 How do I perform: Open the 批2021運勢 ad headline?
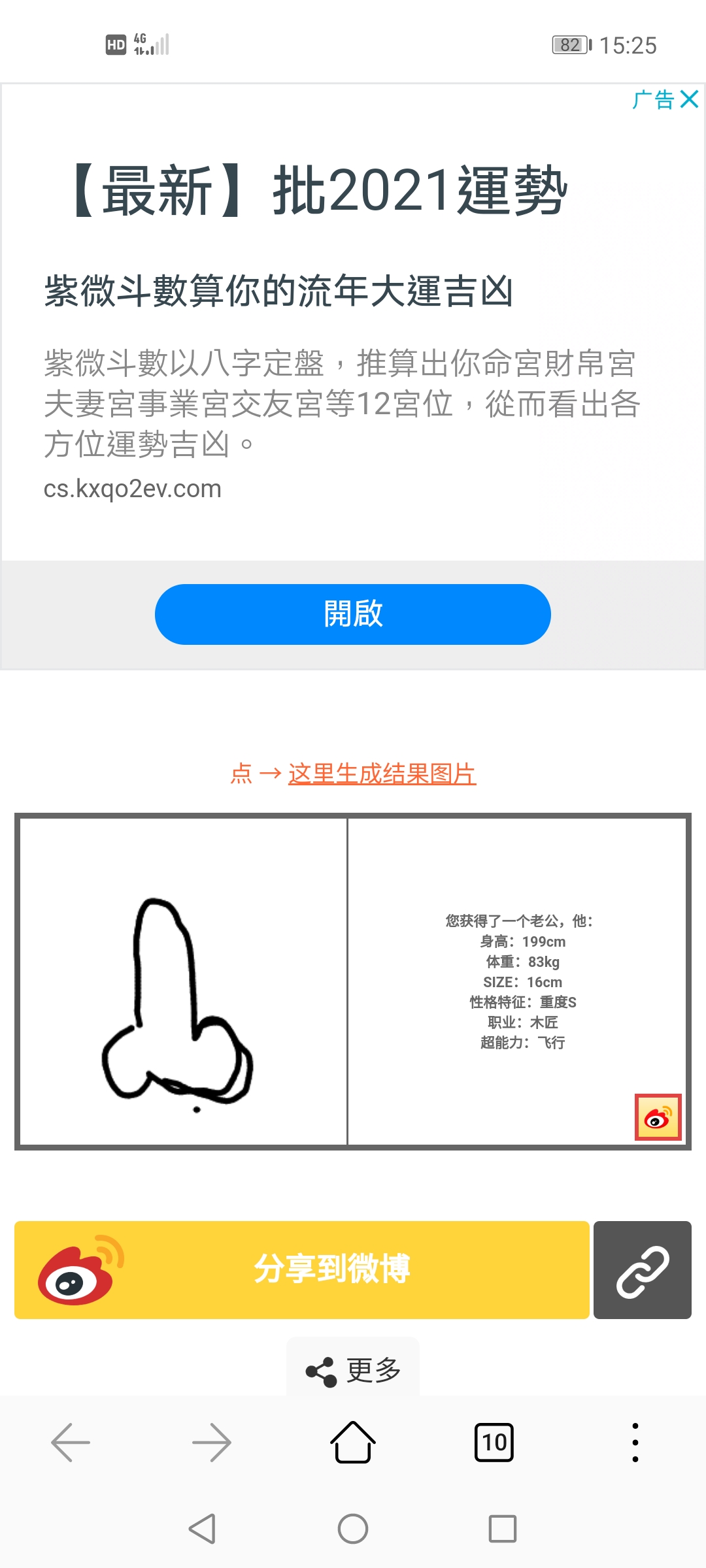[x=320, y=191]
